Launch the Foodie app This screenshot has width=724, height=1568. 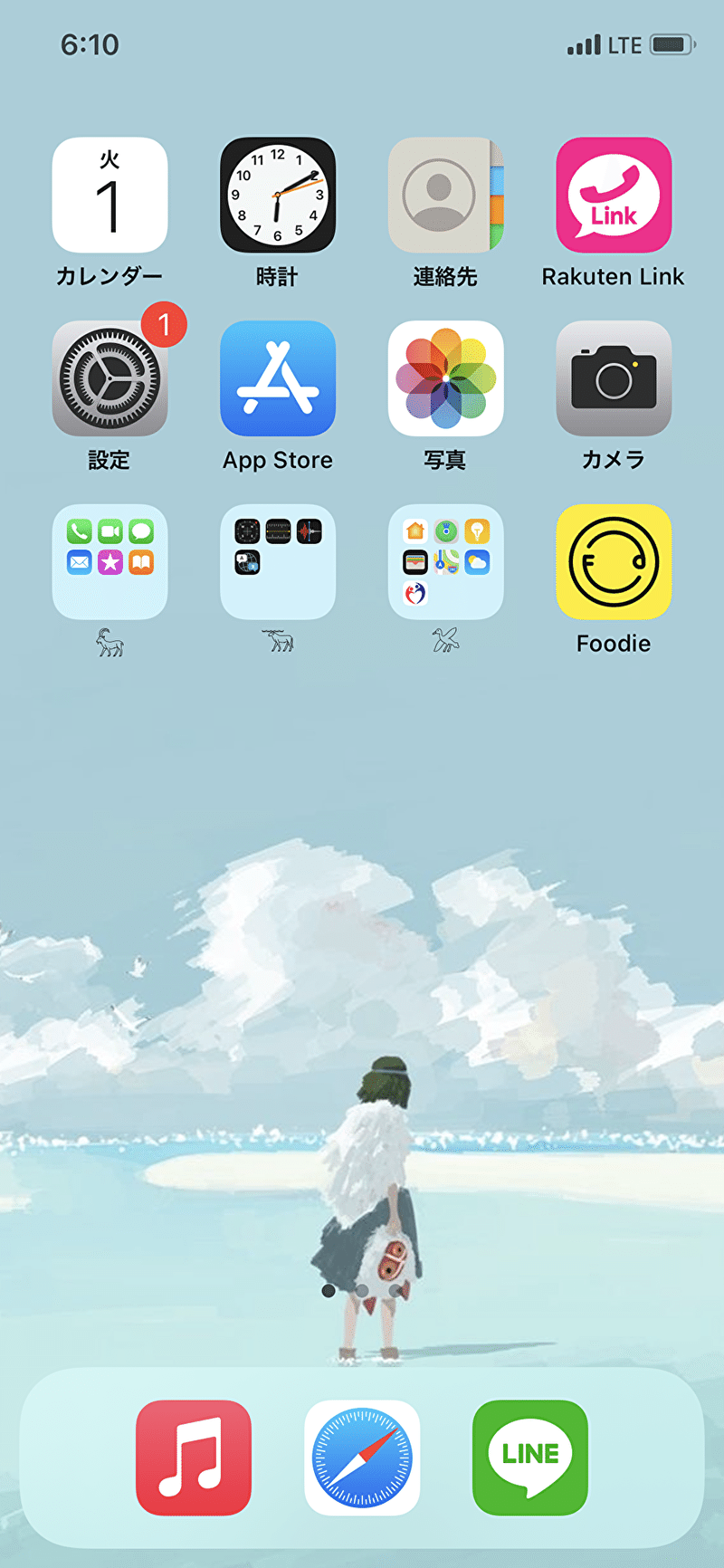614,562
